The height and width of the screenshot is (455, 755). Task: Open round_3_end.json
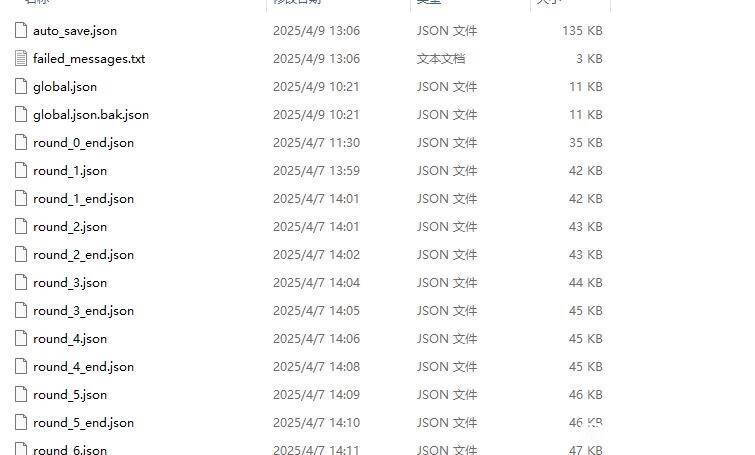pyautogui.click(x=83, y=311)
